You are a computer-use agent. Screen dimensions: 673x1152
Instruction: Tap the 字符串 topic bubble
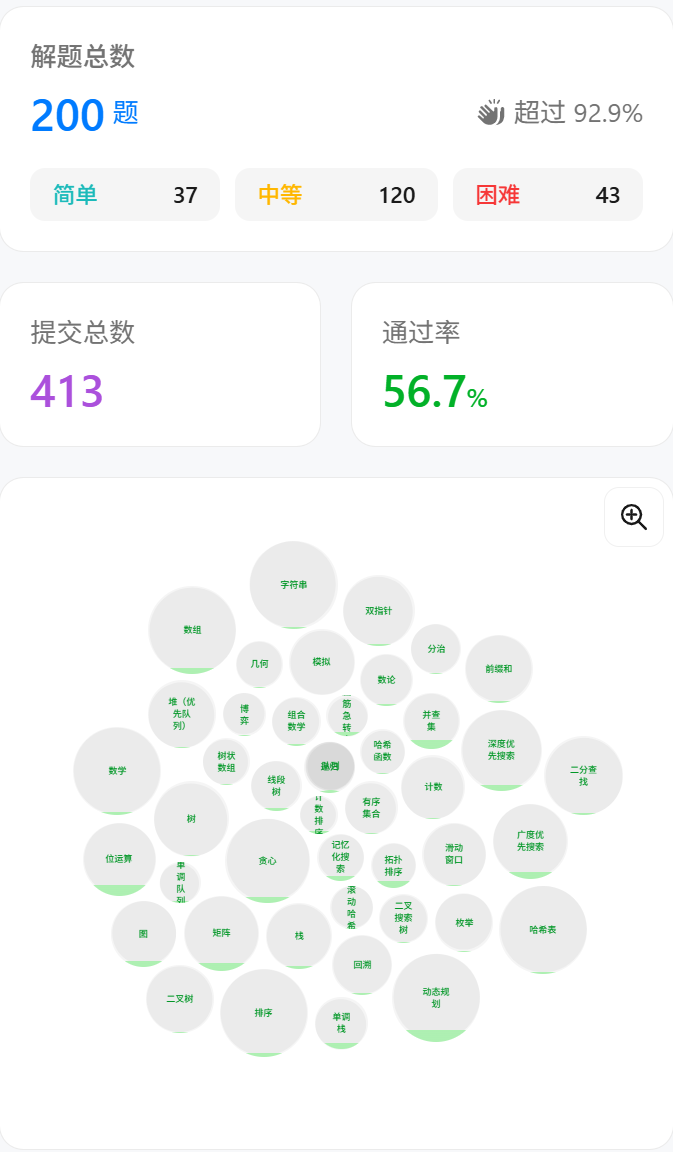coord(293,584)
